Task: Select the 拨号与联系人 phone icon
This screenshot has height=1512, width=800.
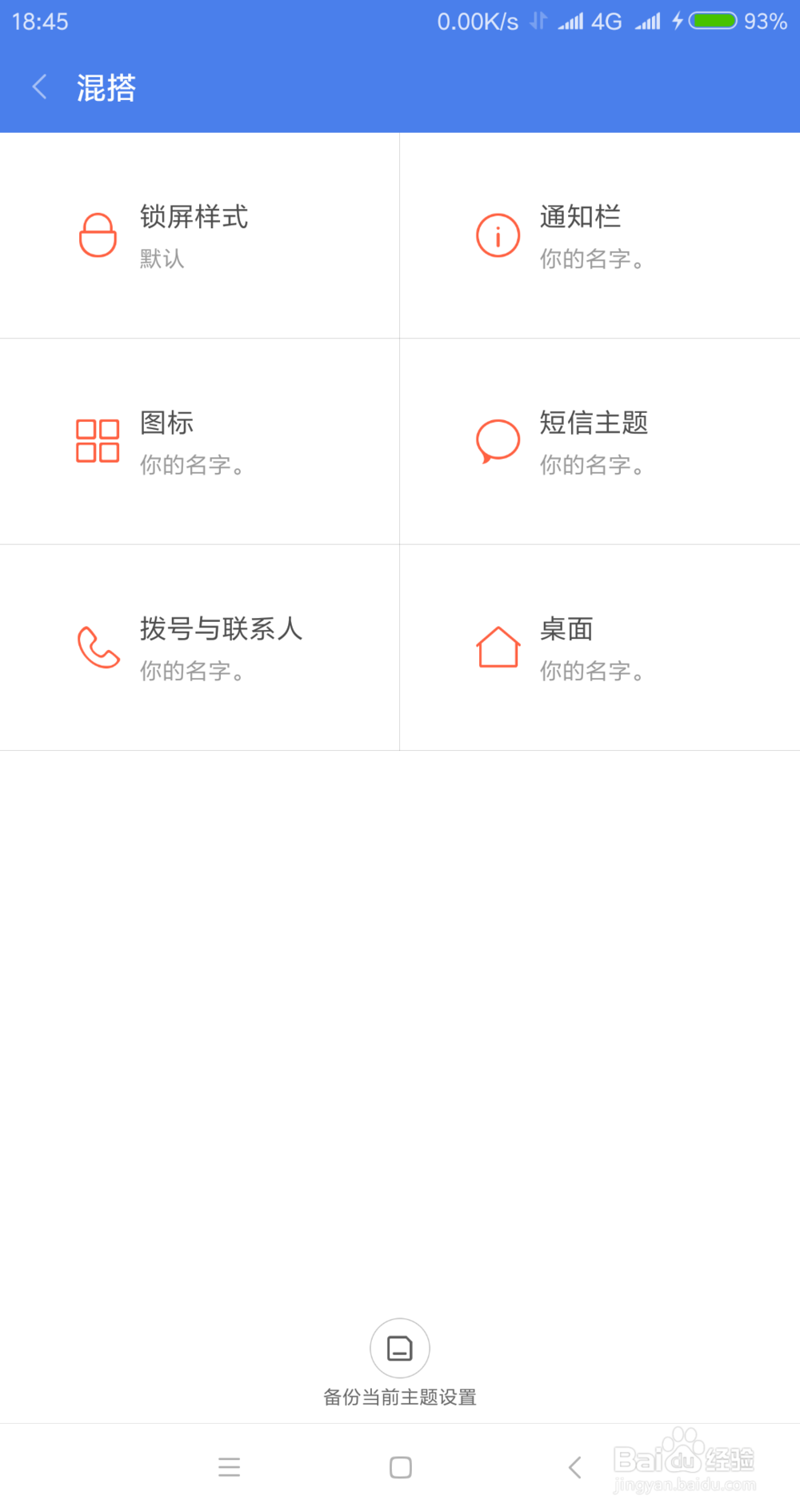Action: coord(98,647)
